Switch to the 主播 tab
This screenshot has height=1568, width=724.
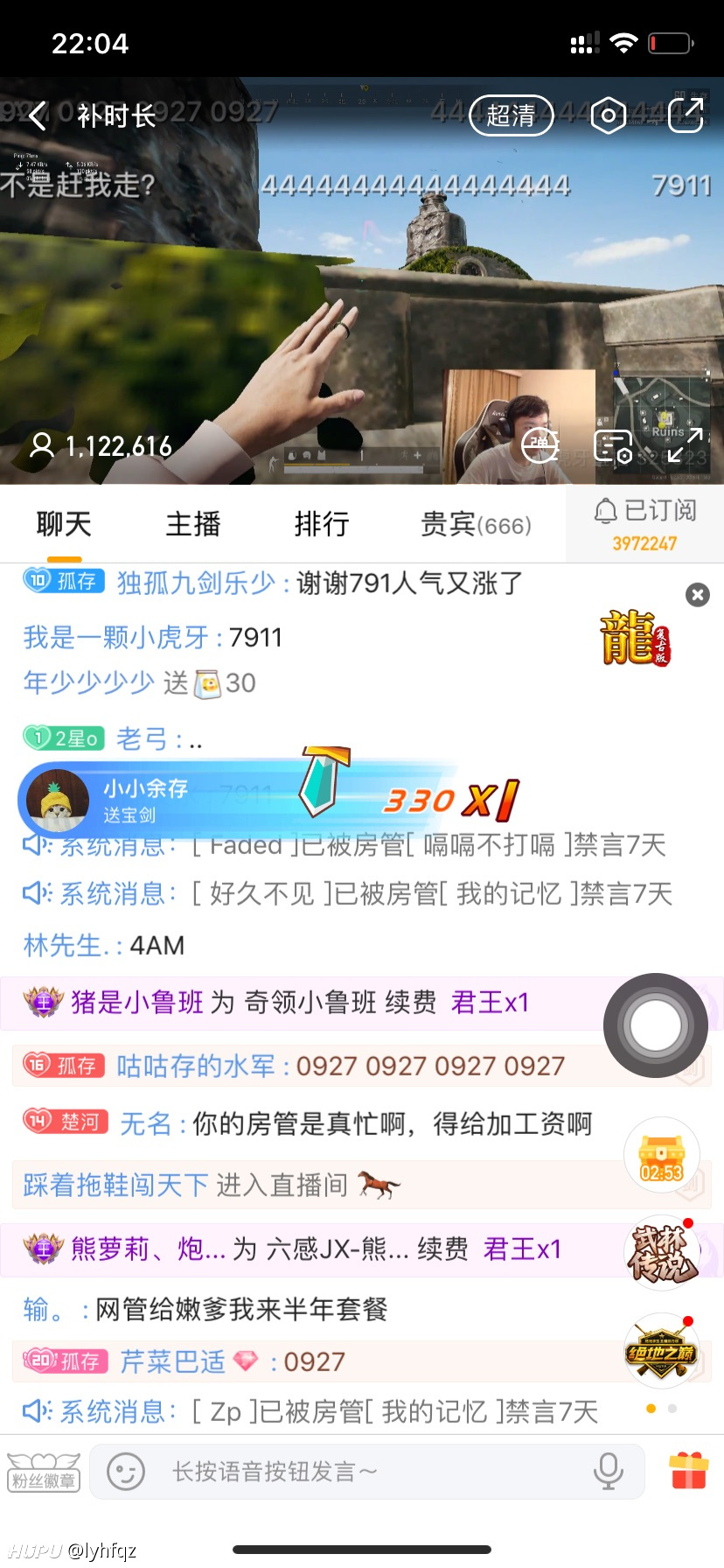pos(193,524)
